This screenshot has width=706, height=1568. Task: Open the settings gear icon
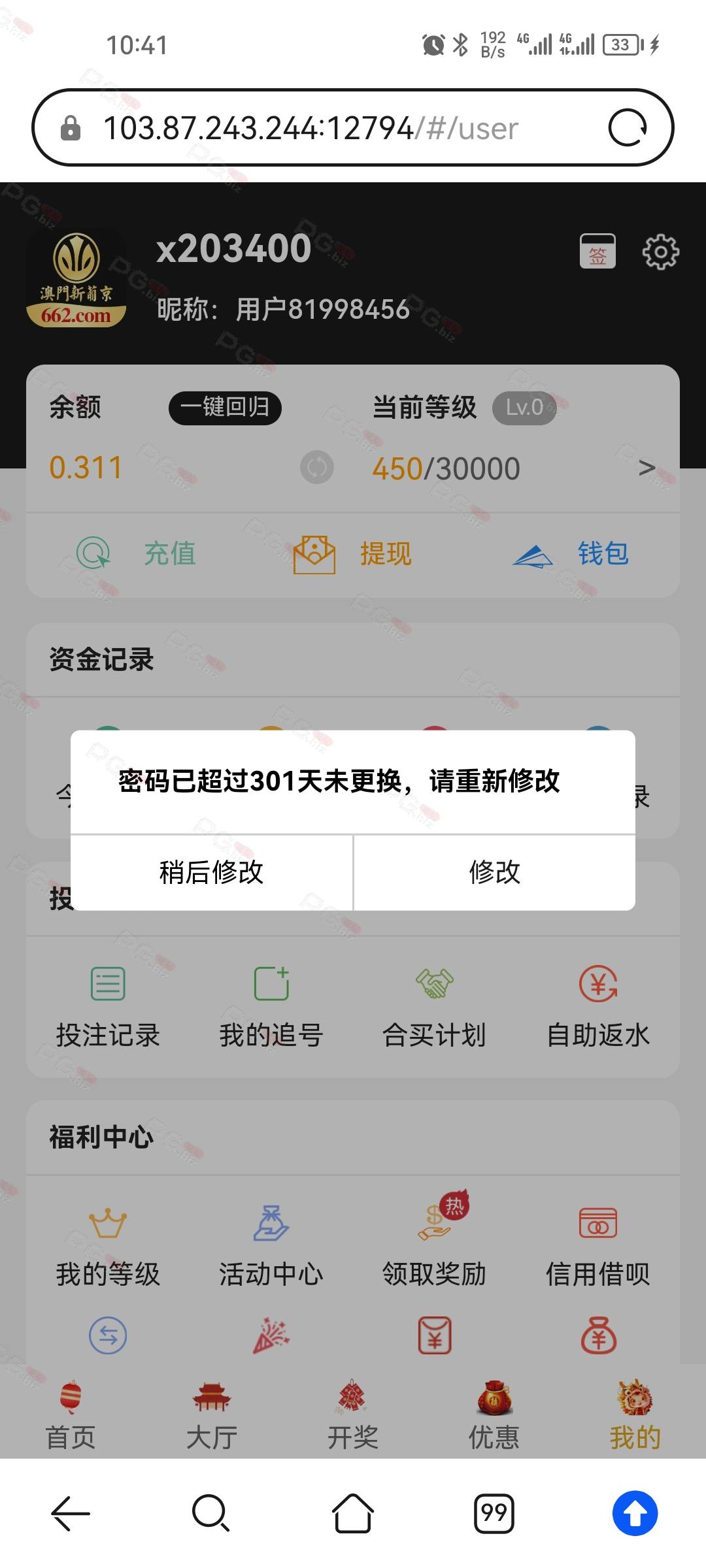tap(661, 252)
